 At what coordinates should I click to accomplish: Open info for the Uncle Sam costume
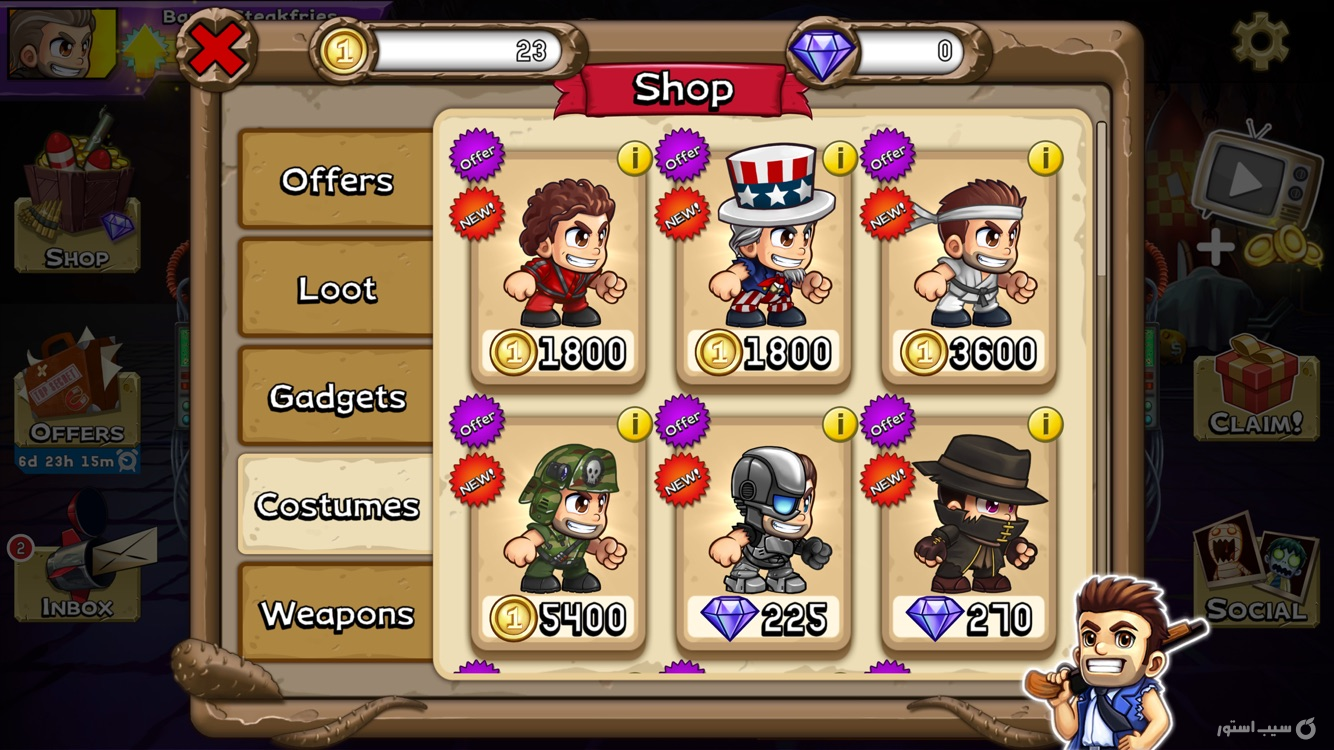point(839,158)
